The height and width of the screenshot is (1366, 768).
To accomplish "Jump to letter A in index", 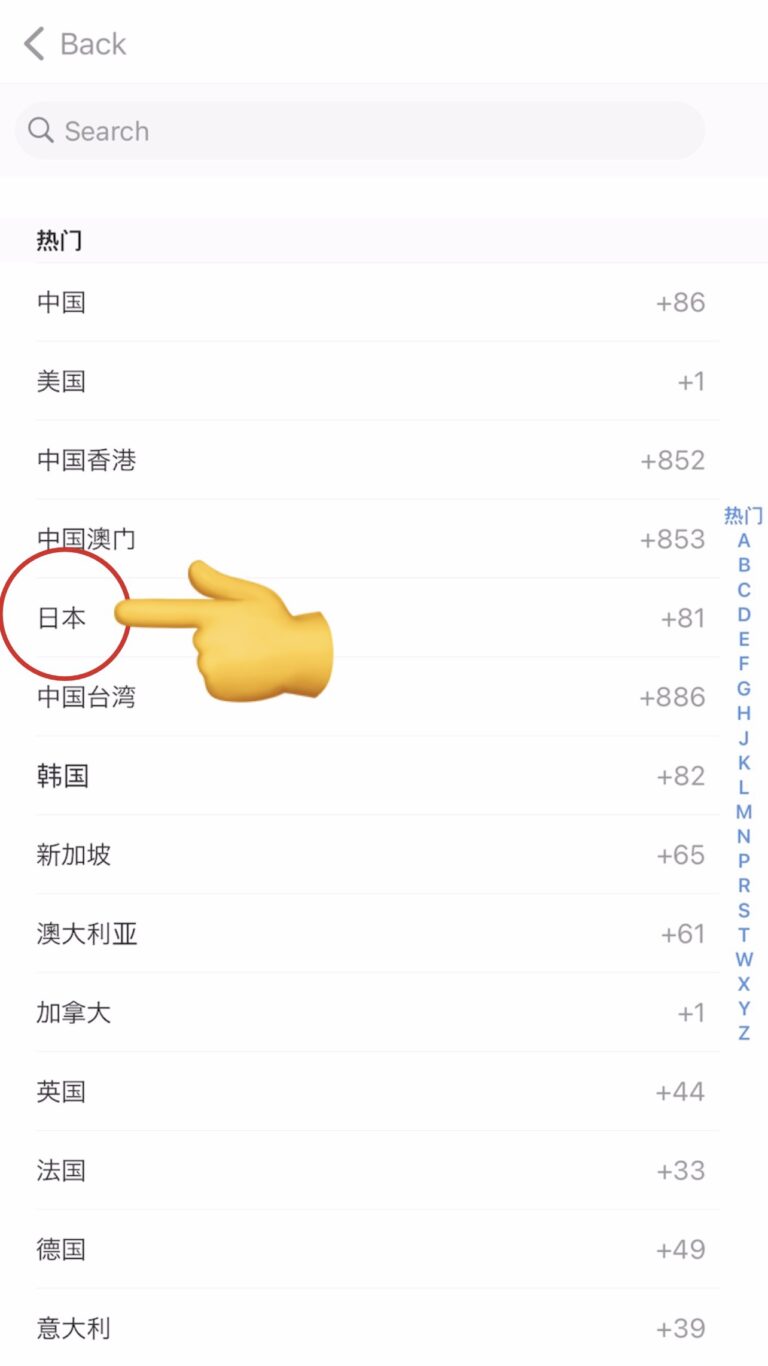I will click(x=743, y=541).
